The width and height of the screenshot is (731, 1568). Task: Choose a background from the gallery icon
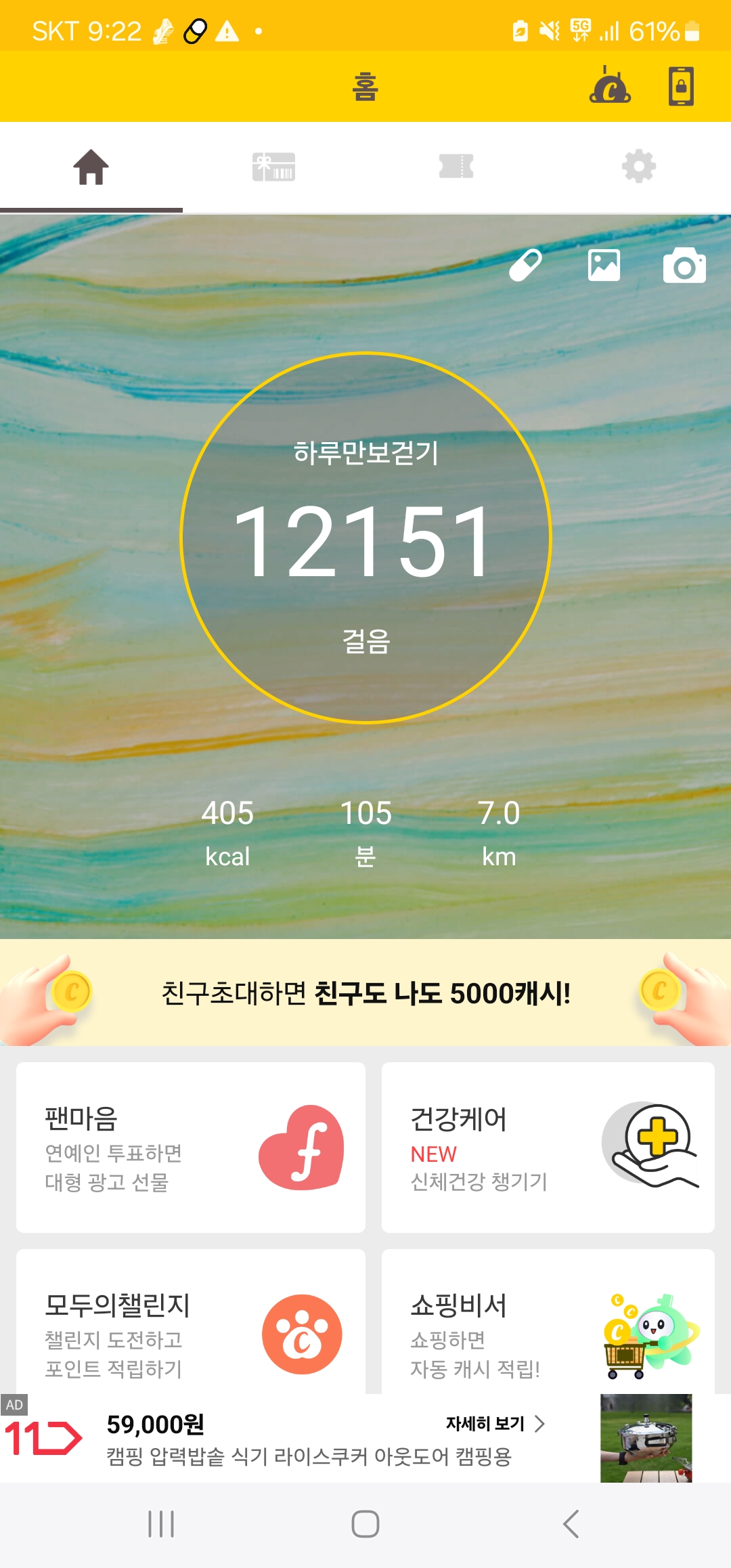[x=604, y=265]
